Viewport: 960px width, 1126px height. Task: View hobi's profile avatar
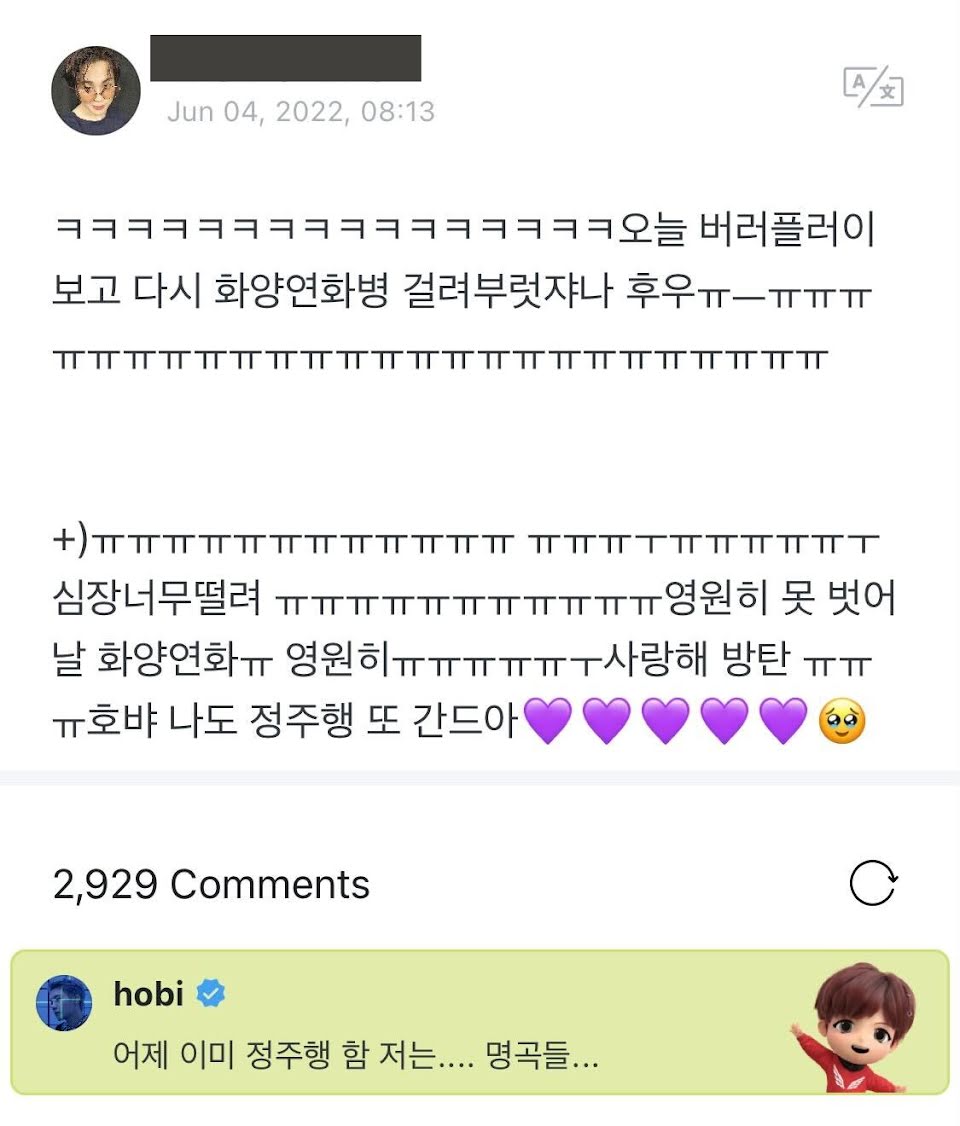[64, 1003]
